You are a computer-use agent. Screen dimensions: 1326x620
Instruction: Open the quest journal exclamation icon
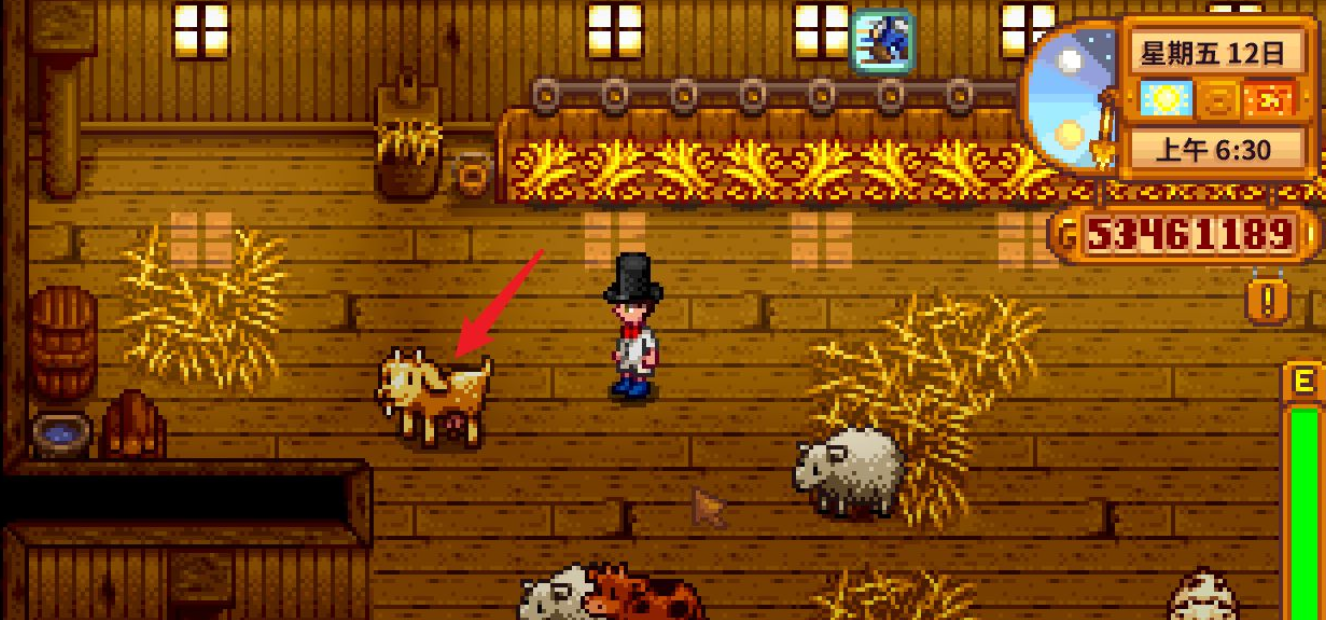[x=1269, y=298]
